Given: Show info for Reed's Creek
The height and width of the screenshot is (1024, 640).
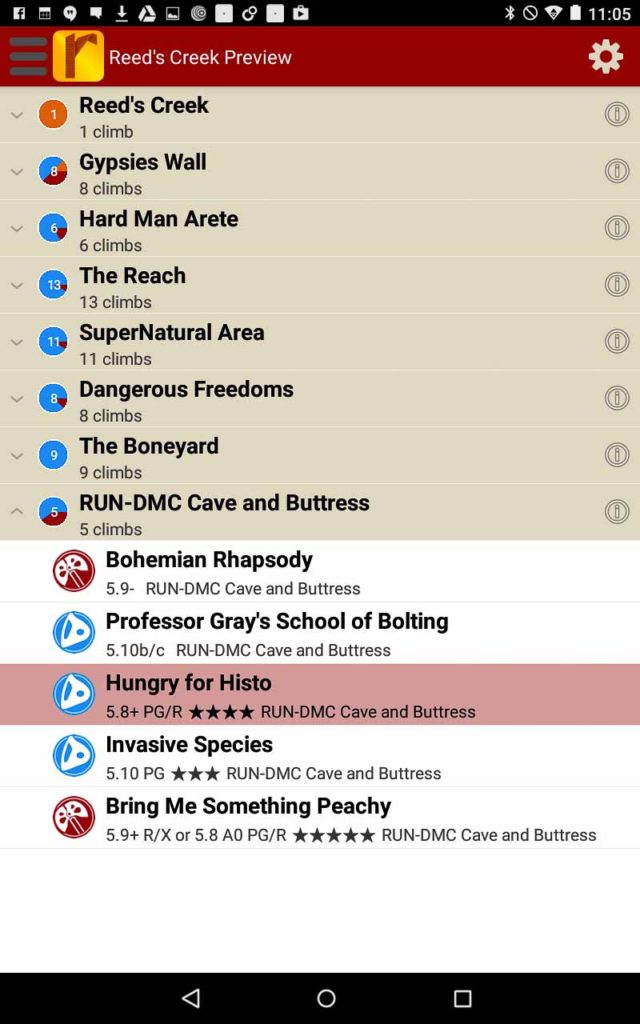Looking at the screenshot, I should tap(616, 114).
